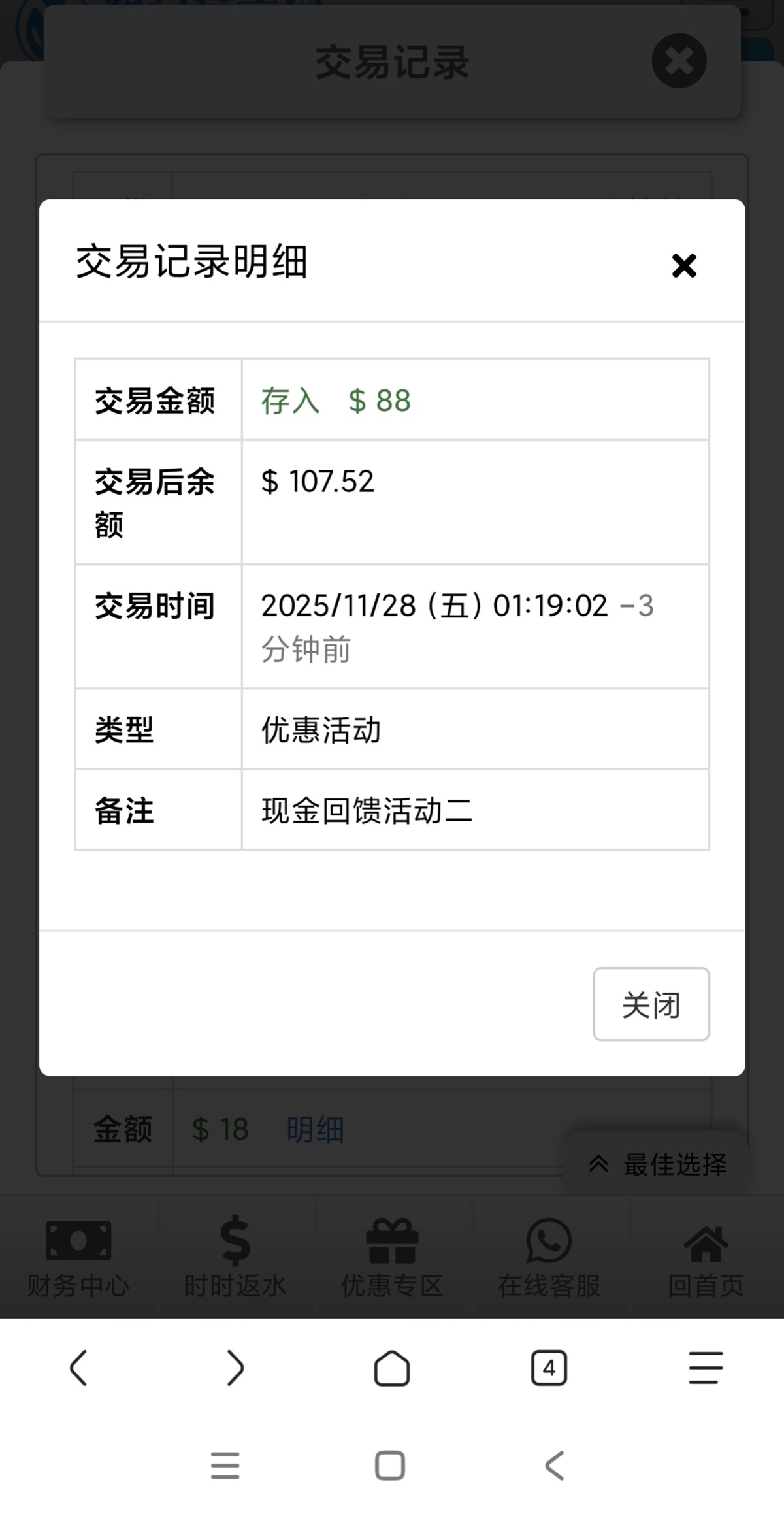784x1514 pixels.
Task: Open the browser home page
Action: 392,1368
